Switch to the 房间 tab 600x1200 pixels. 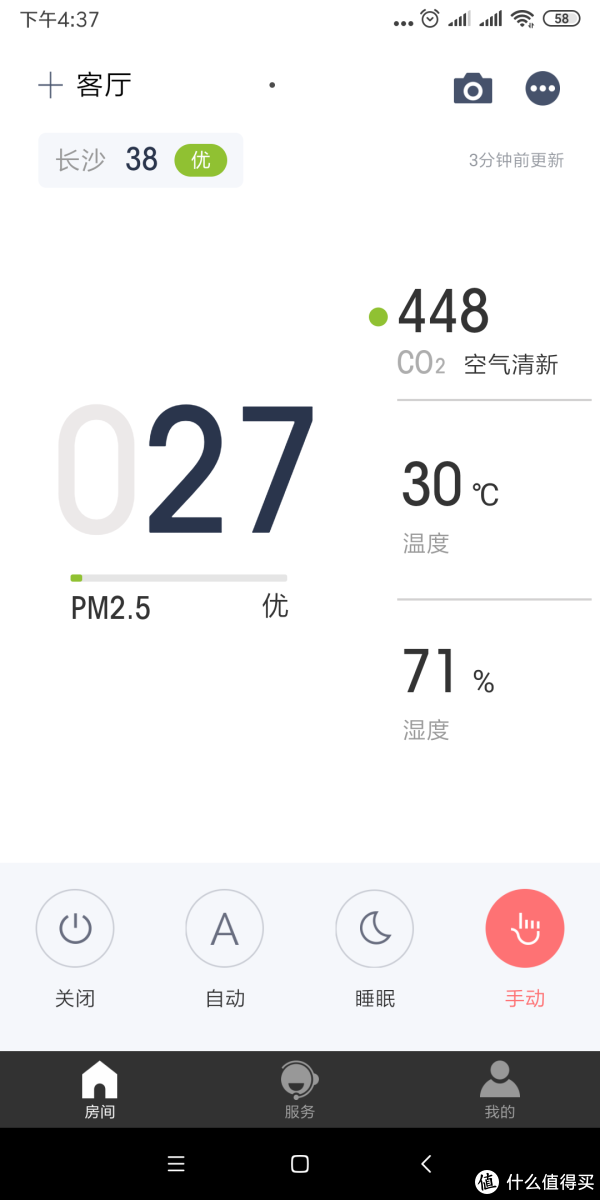tap(100, 1090)
